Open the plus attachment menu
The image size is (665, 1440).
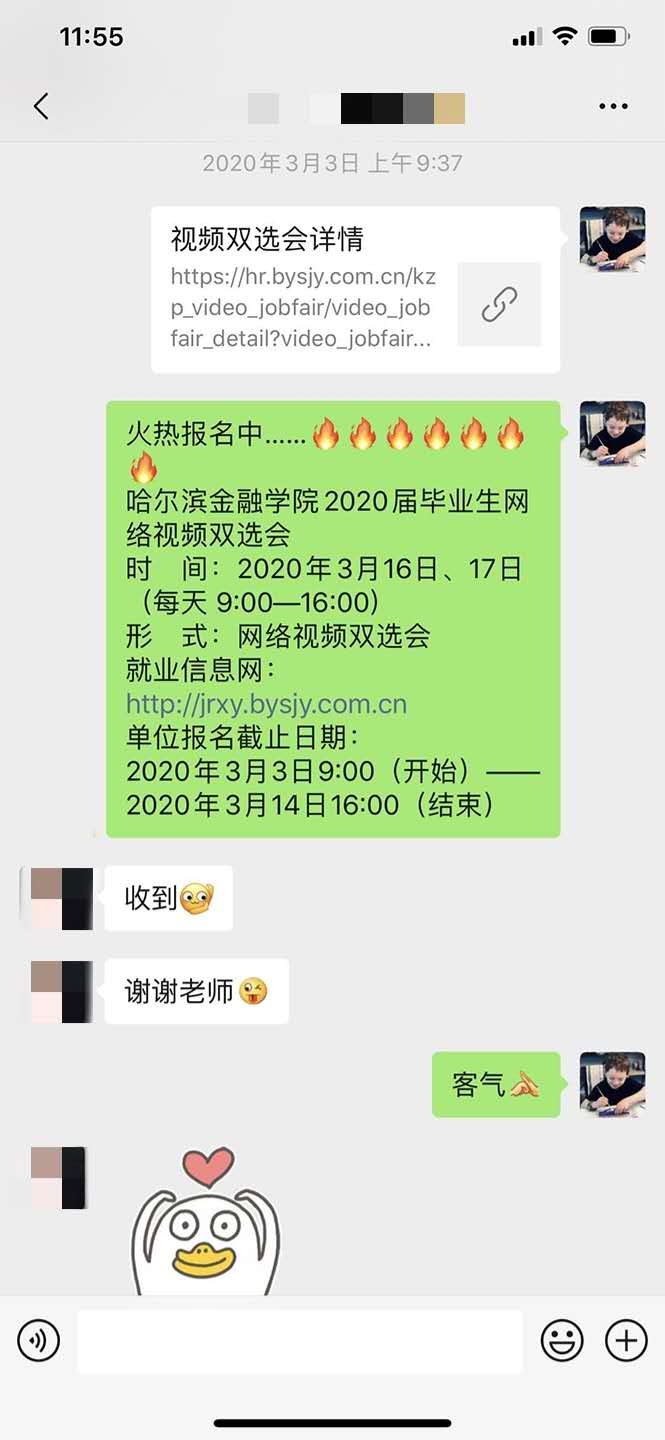click(627, 1340)
